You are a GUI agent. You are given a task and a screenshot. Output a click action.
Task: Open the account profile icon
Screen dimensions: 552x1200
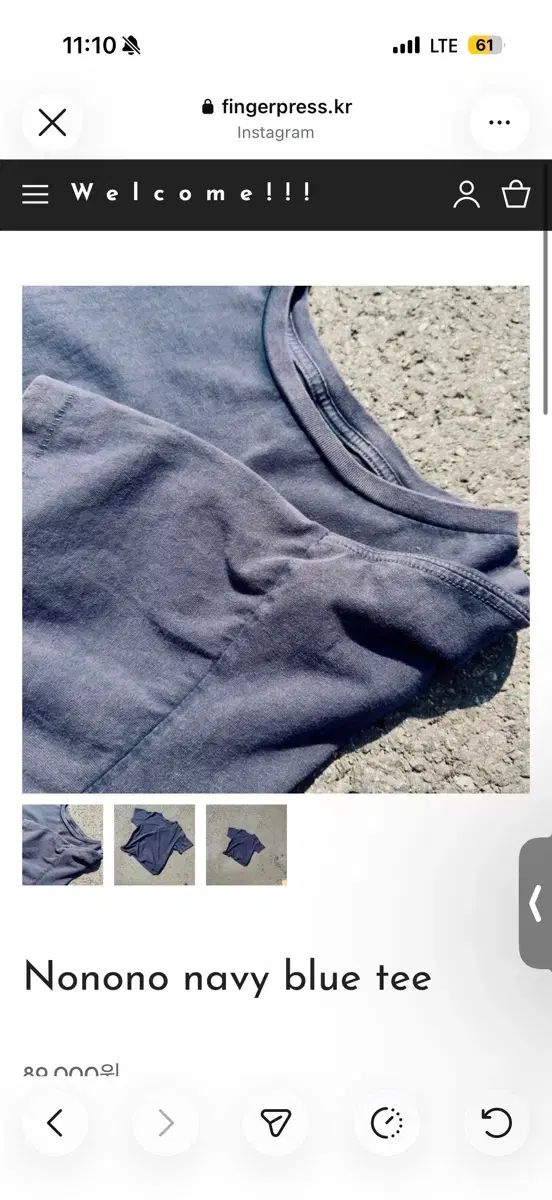click(466, 194)
